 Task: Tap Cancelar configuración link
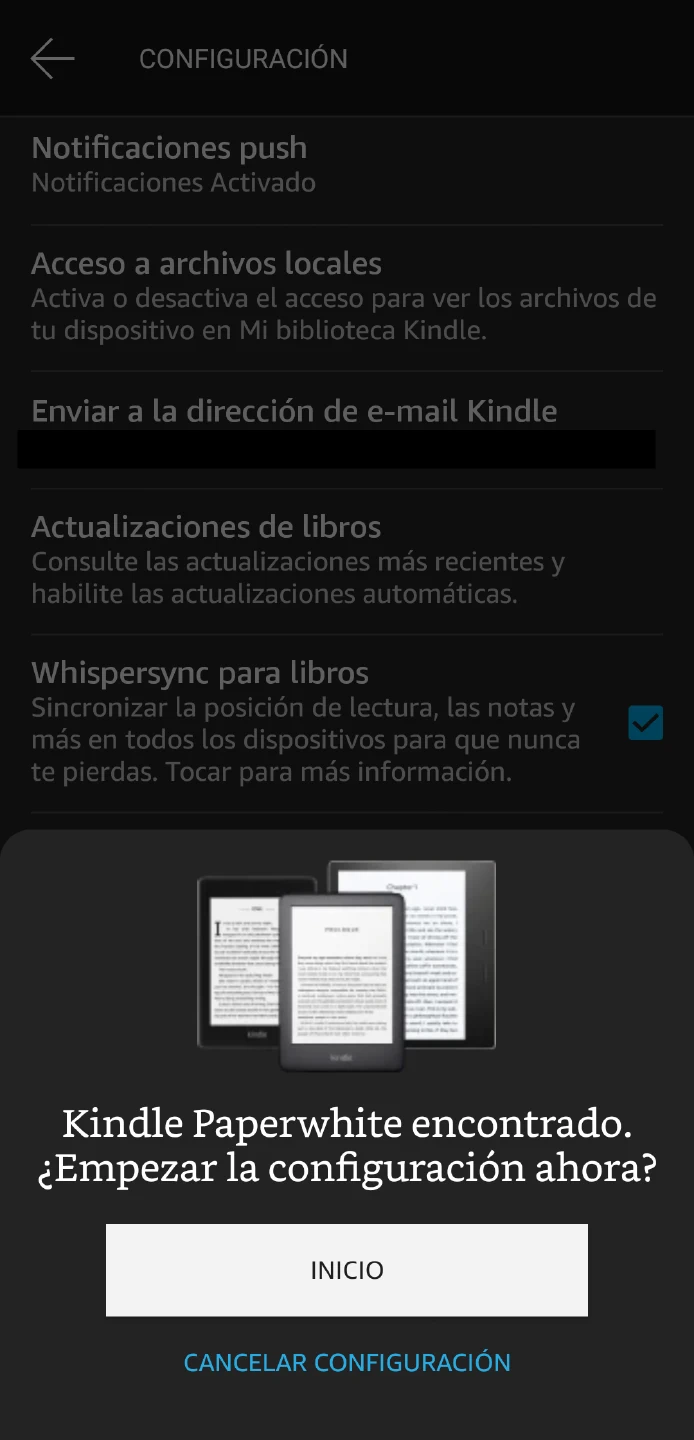tap(347, 1362)
